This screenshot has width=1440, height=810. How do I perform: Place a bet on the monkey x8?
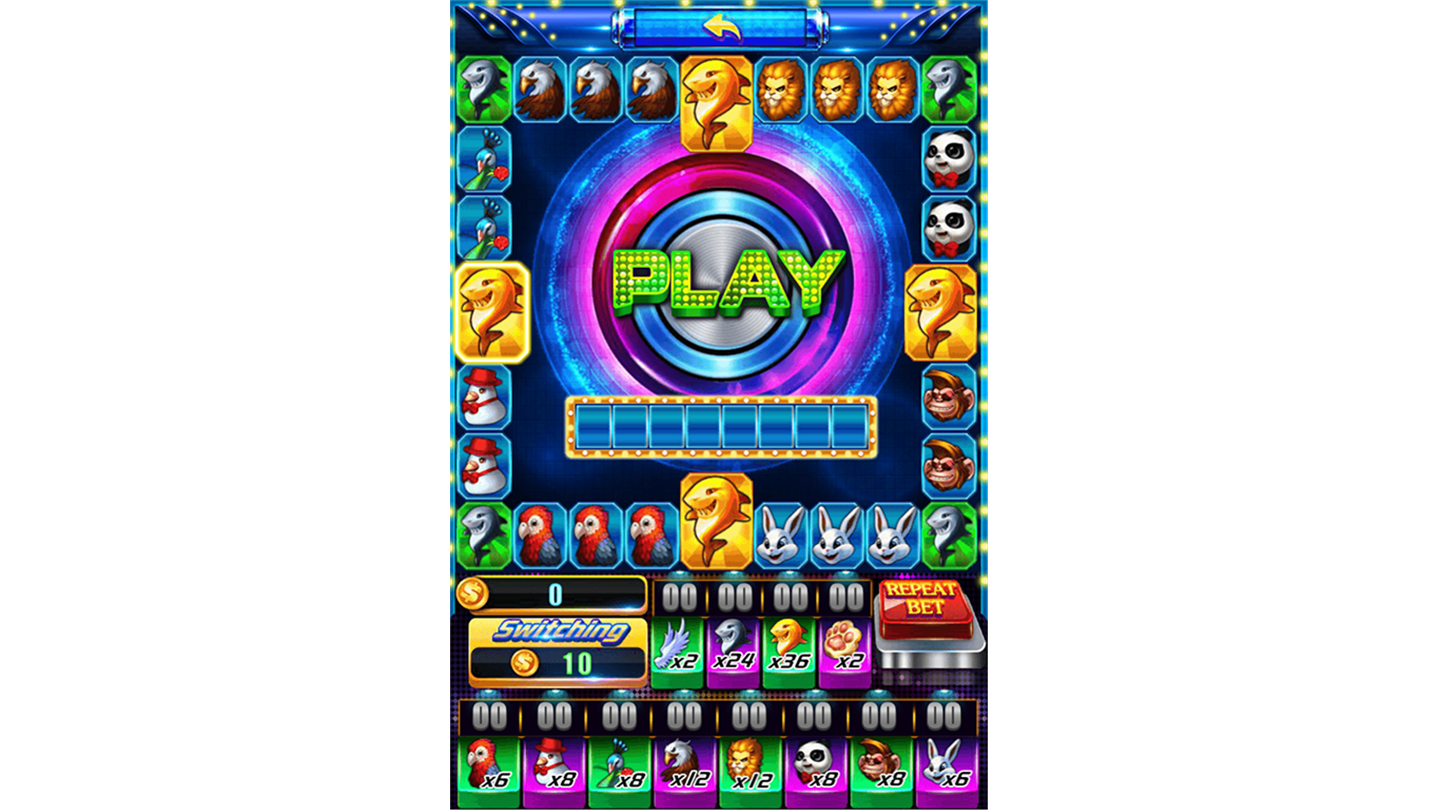[x=879, y=770]
